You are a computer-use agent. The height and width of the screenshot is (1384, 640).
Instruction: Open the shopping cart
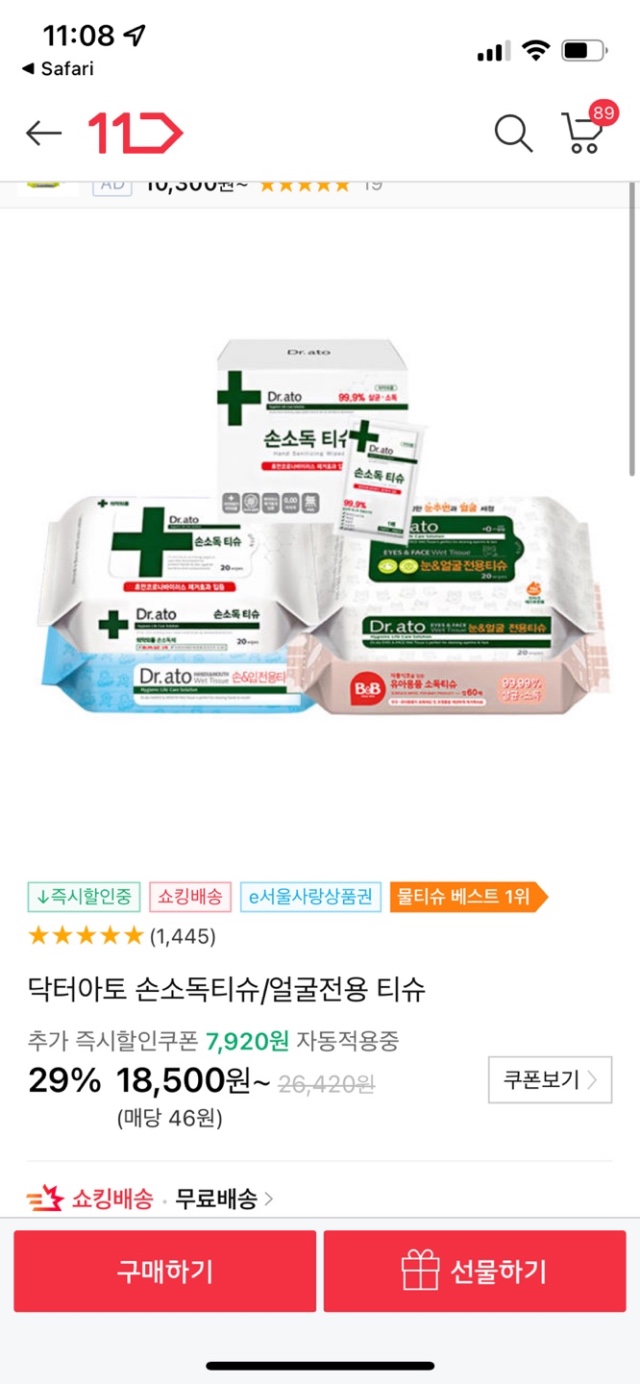pos(583,133)
